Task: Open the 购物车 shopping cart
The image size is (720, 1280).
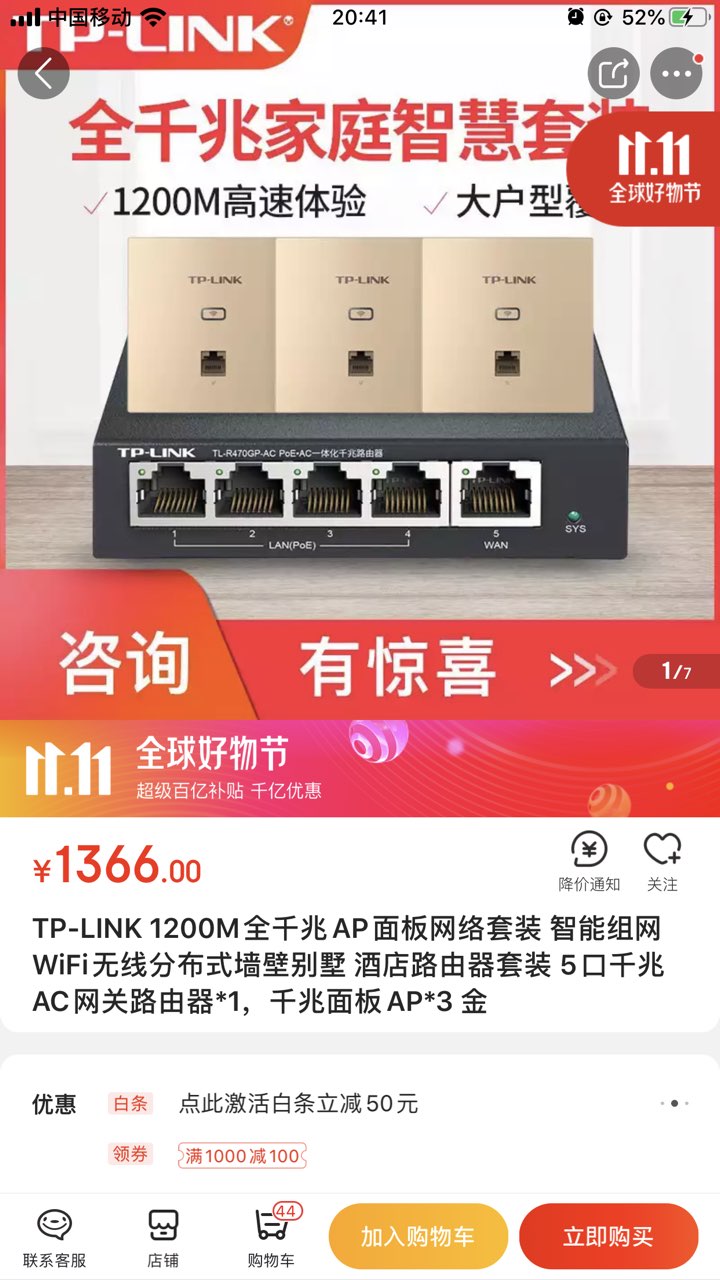Action: (x=271, y=1237)
